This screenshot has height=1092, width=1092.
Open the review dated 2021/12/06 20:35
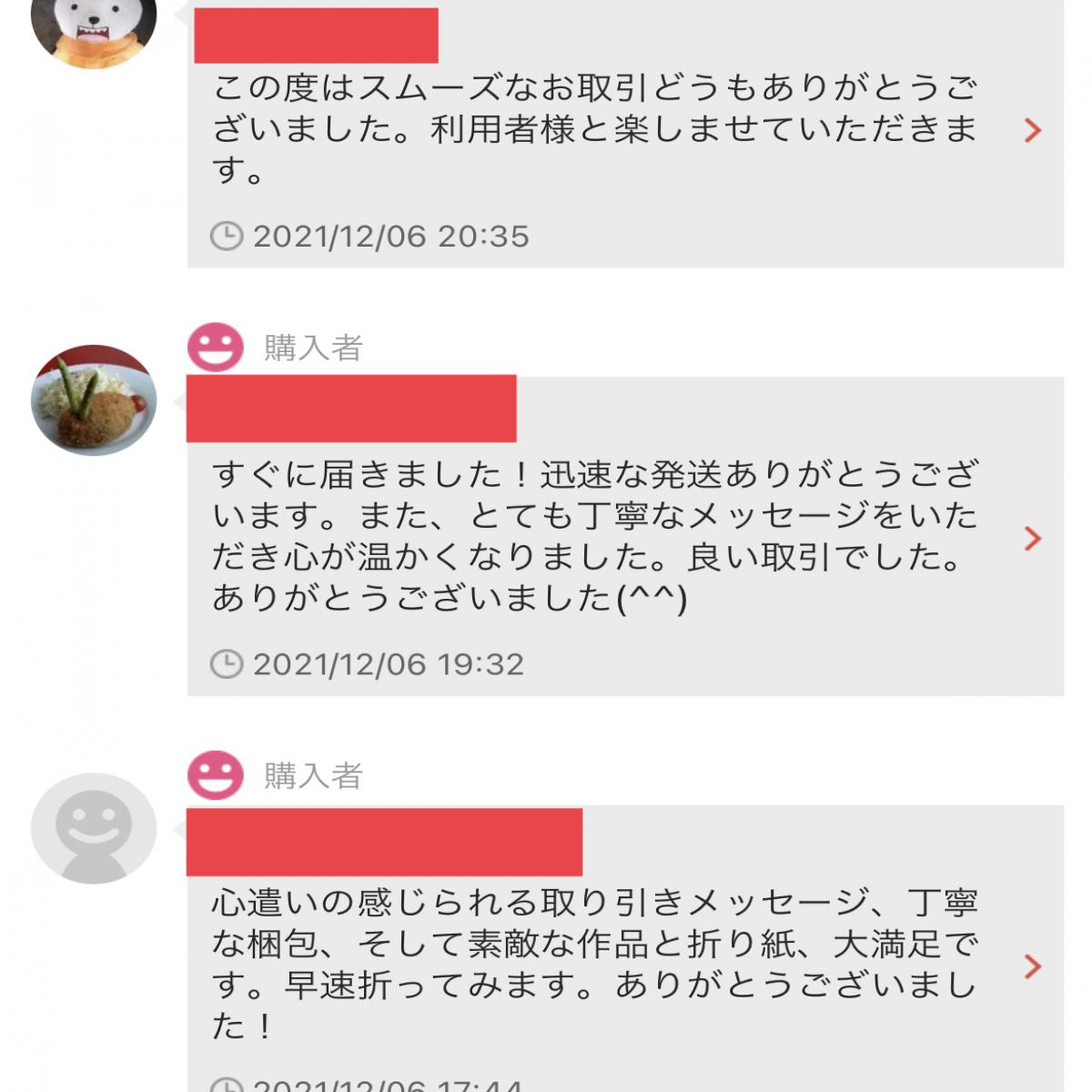(x=1032, y=131)
